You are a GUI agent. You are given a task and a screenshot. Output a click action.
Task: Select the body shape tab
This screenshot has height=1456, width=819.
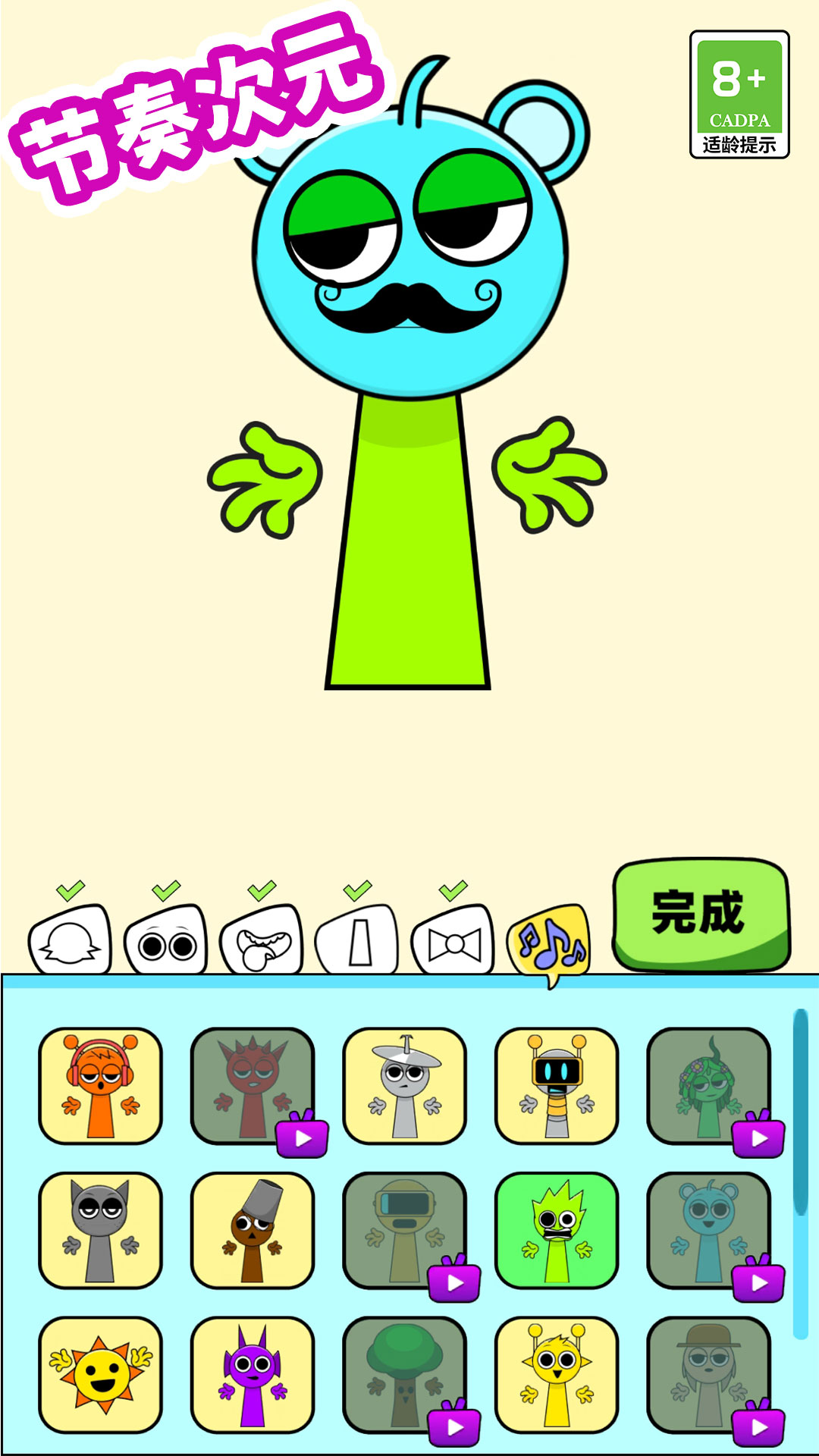tap(357, 940)
